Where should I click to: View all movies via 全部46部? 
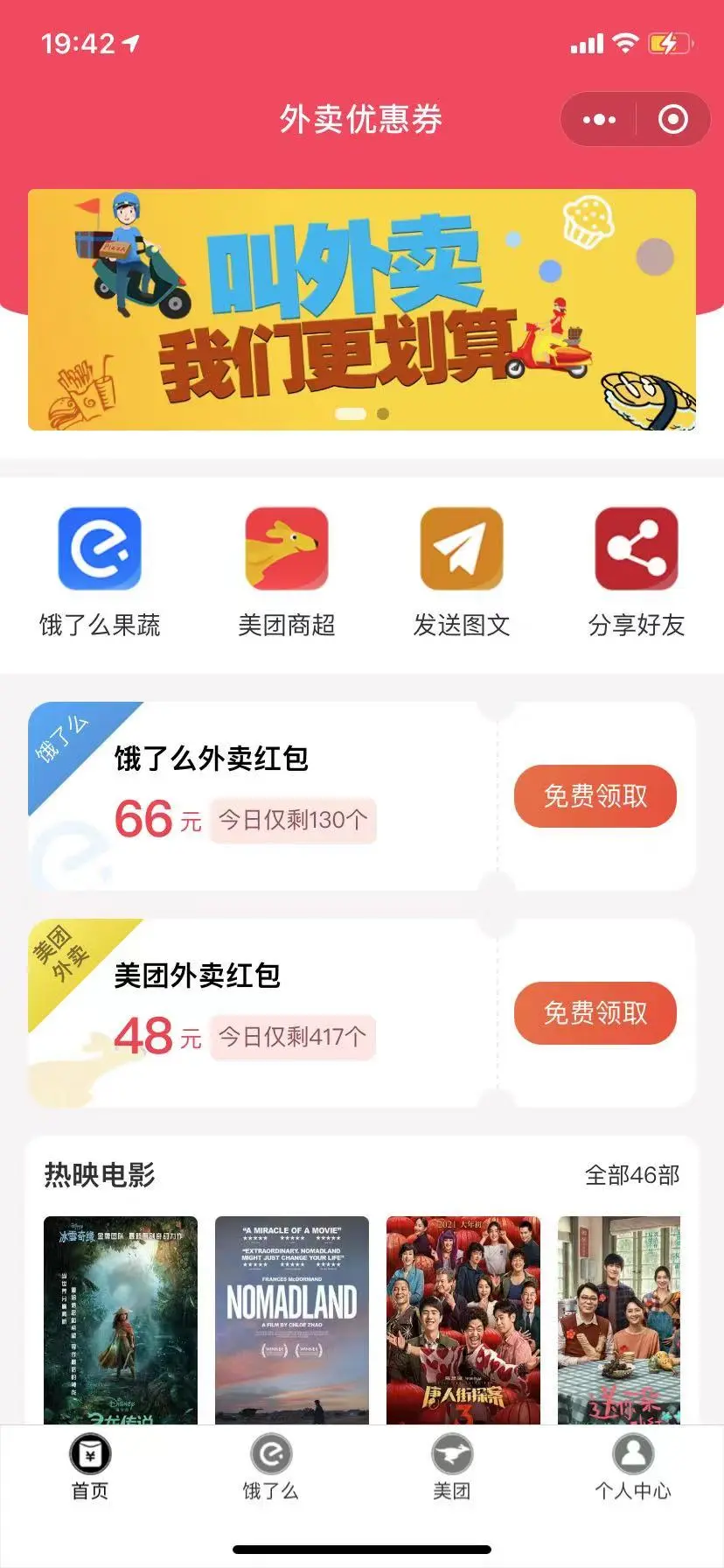tap(631, 1175)
